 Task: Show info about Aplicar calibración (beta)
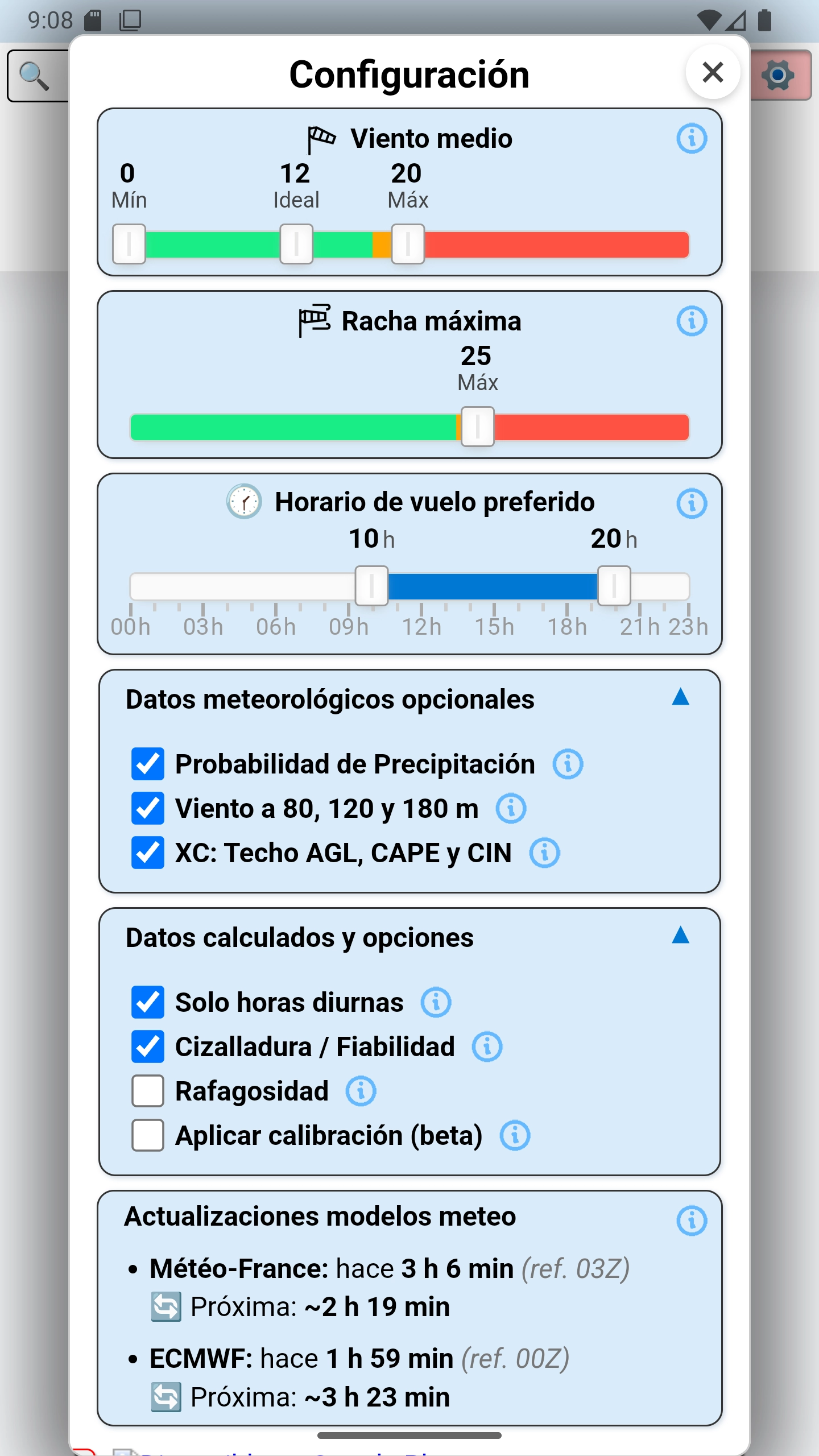click(x=515, y=1135)
